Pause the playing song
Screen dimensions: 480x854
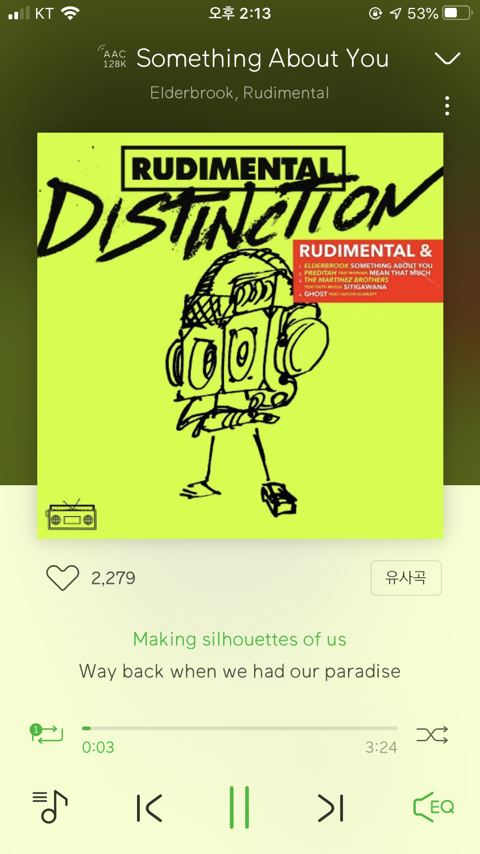tap(239, 807)
